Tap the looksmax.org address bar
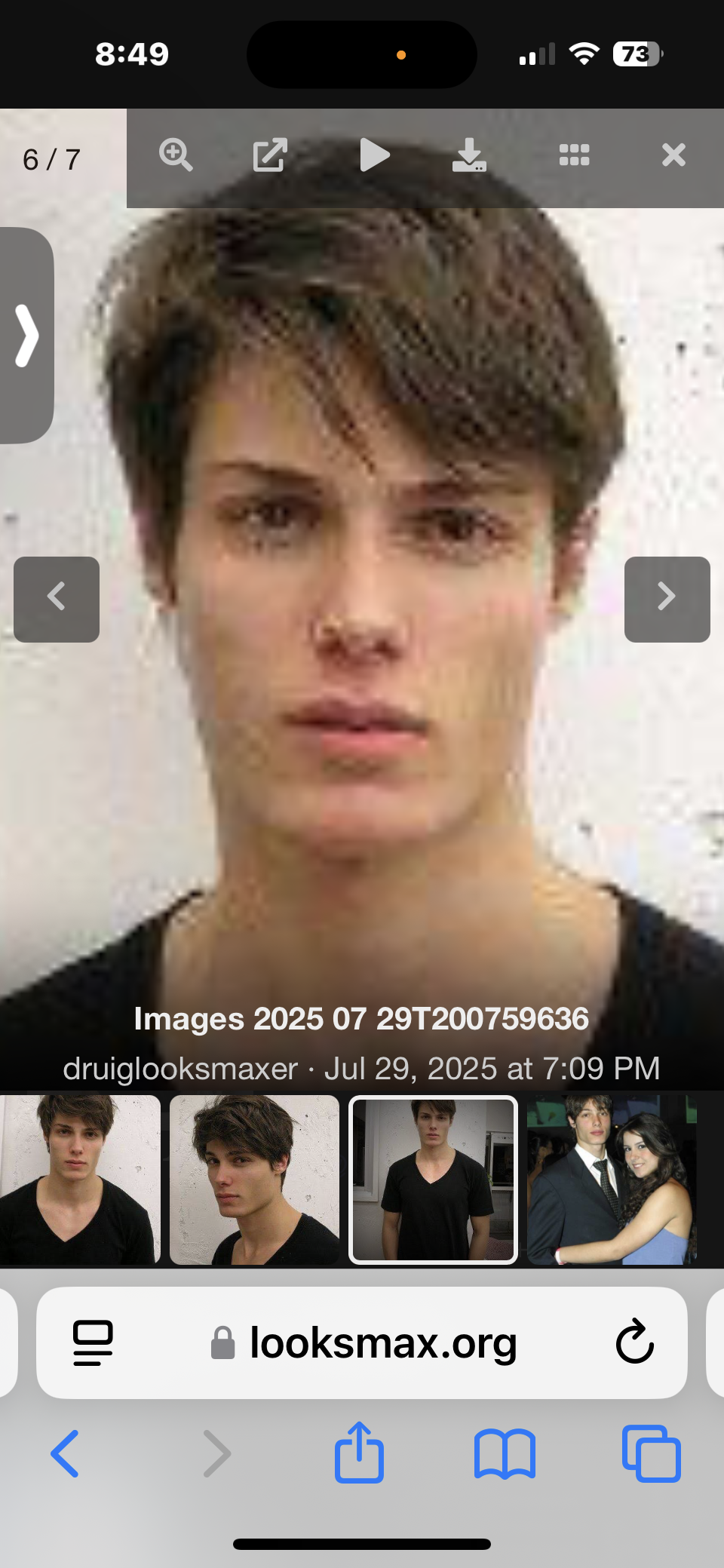Image resolution: width=724 pixels, height=1568 pixels. [x=383, y=1342]
